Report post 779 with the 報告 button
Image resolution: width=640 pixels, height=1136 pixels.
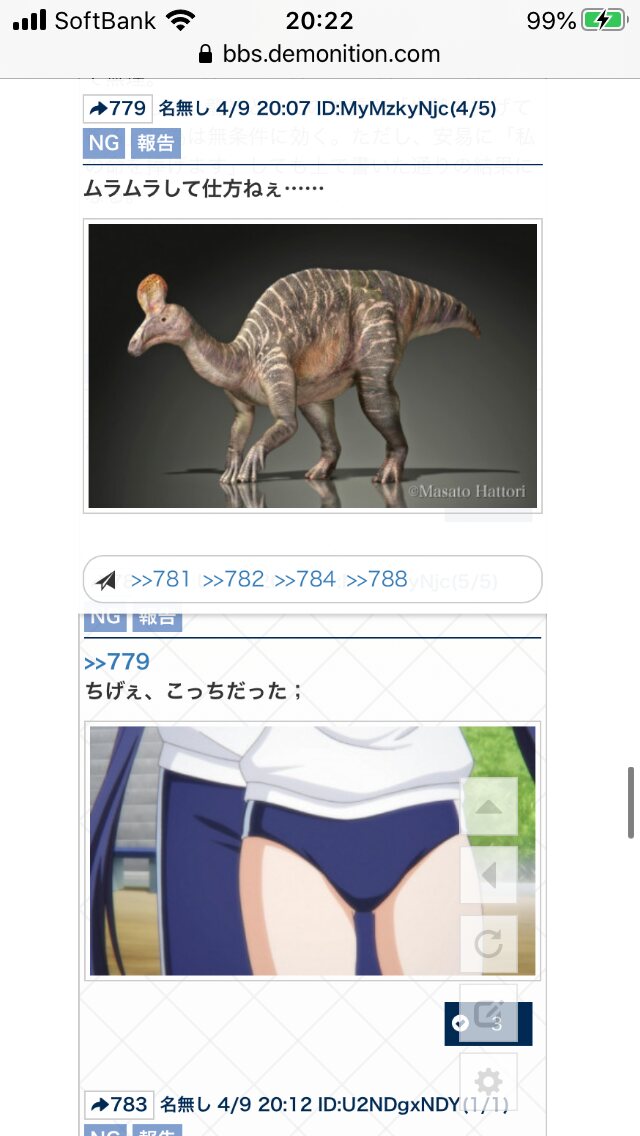155,143
